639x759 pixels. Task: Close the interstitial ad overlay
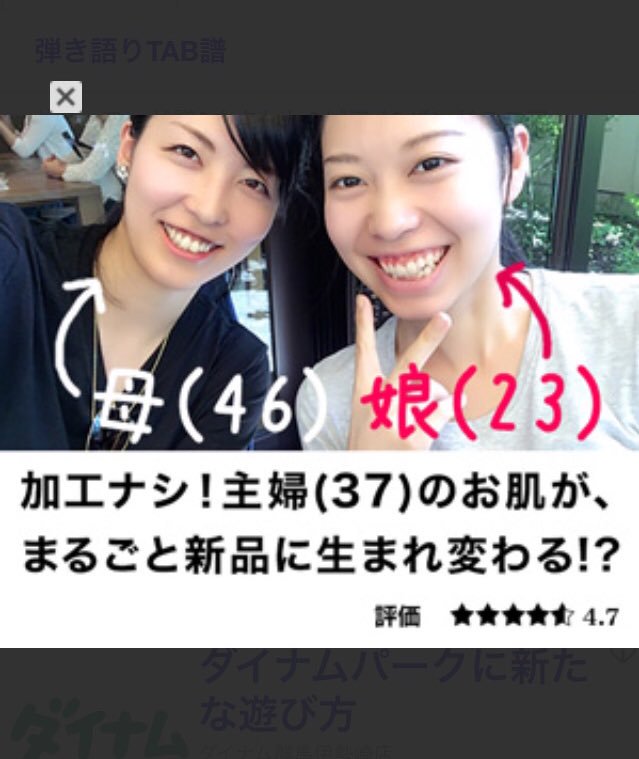point(66,97)
